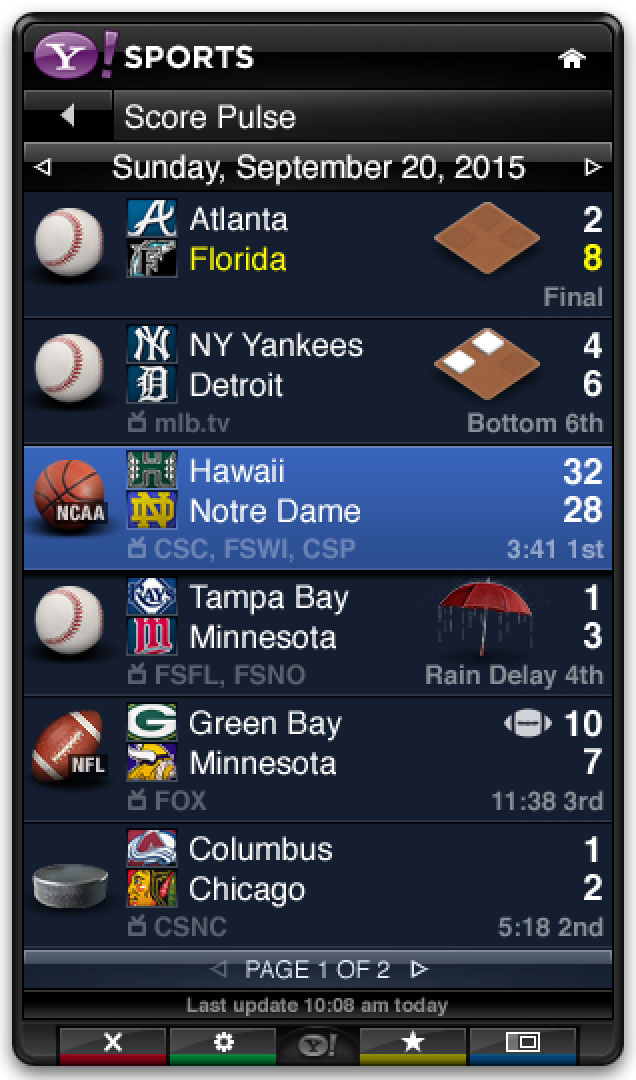Go to the Yahoo Sports home screen
This screenshot has height=1080, width=636.
pyautogui.click(x=571, y=59)
